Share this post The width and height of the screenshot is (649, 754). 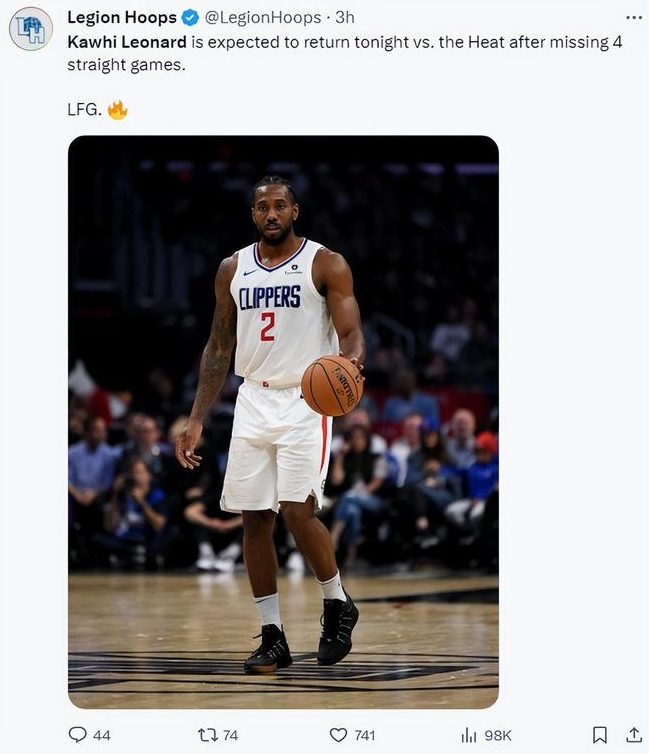633,735
